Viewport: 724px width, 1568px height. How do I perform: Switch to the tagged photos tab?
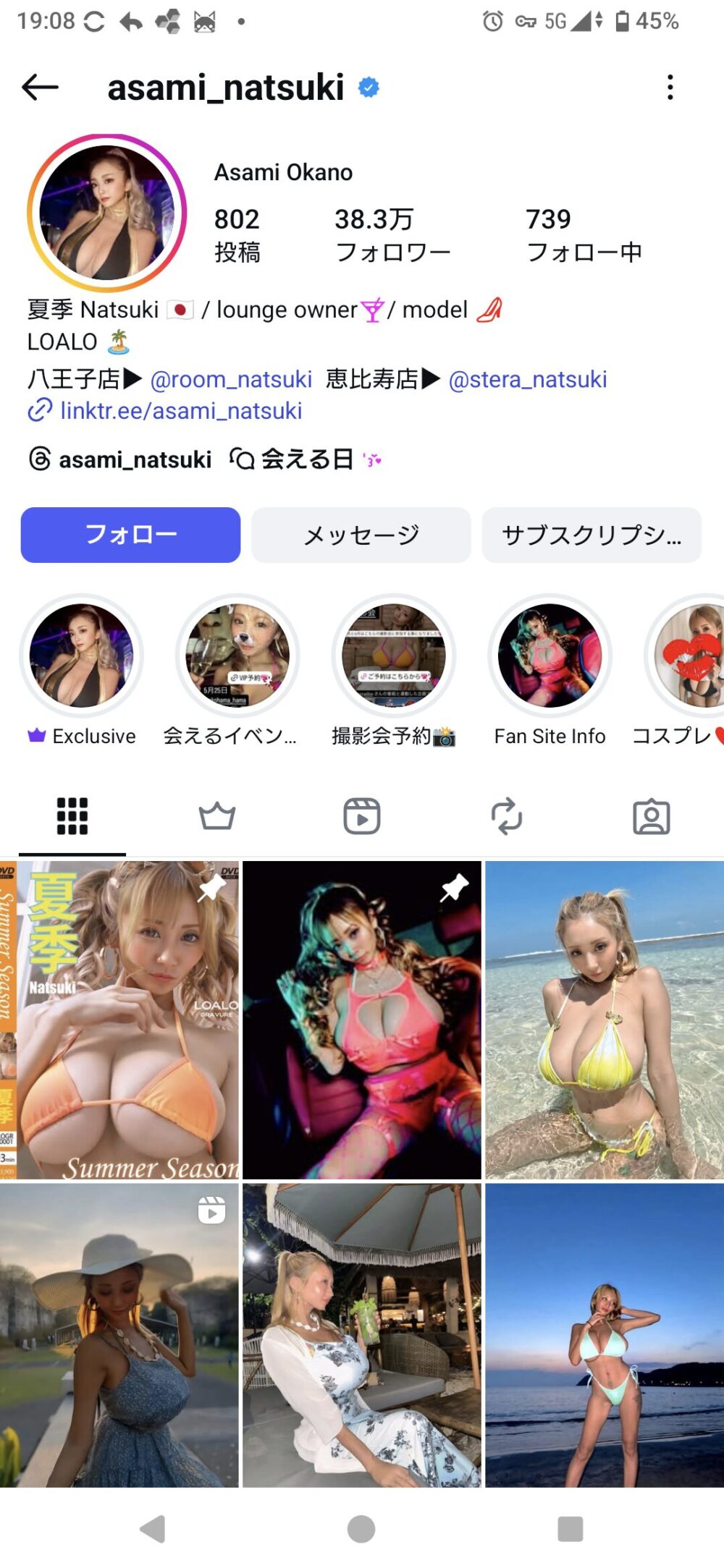651,816
